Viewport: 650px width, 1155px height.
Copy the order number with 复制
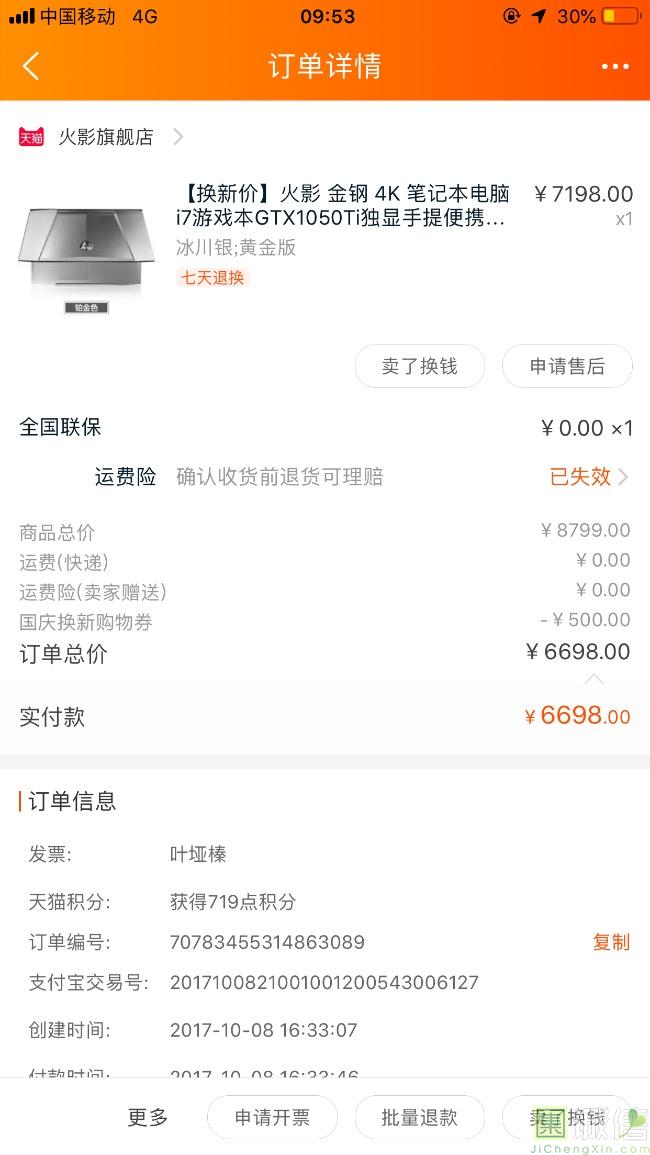point(611,941)
